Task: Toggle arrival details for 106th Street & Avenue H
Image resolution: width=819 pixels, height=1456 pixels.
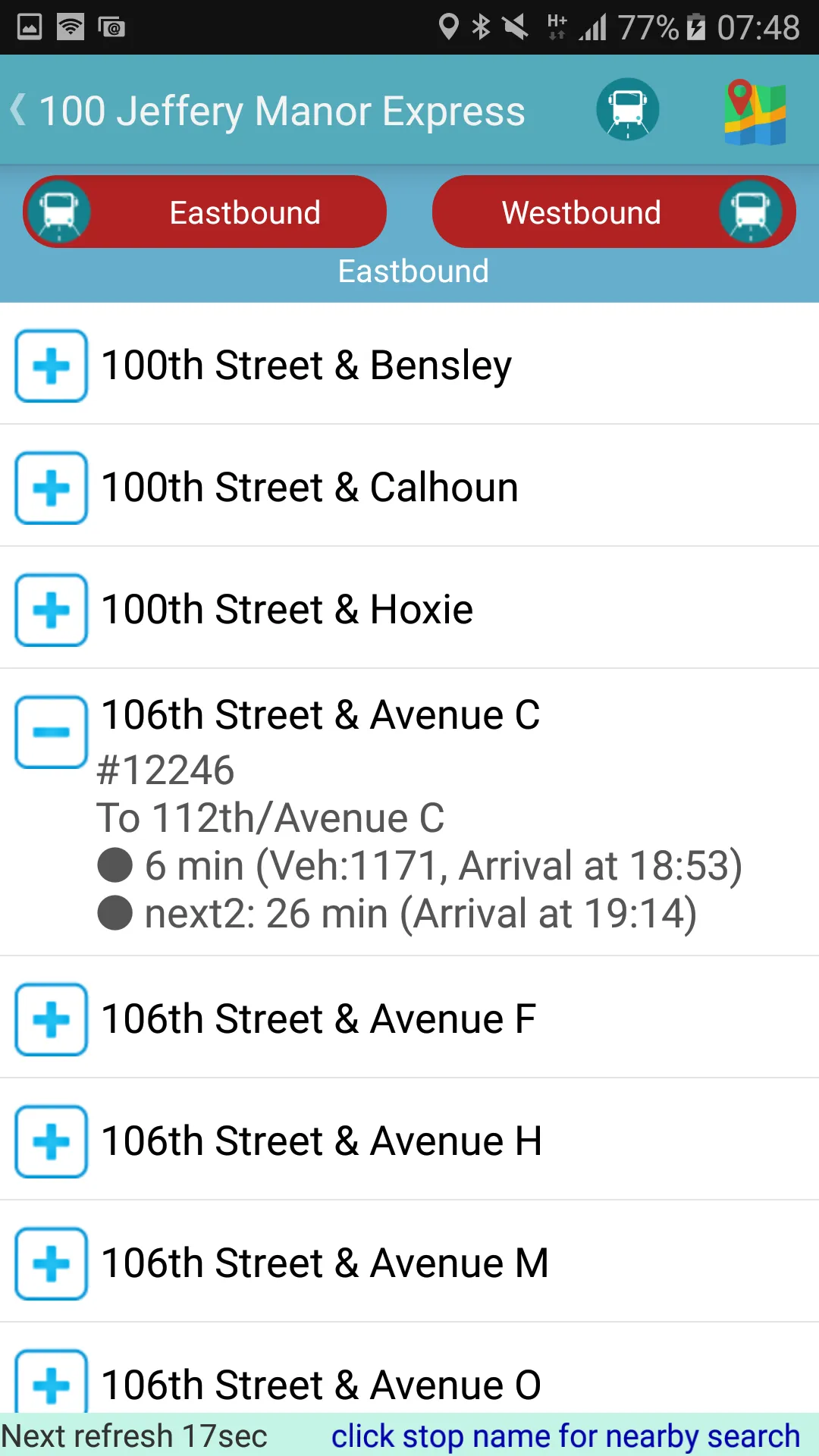Action: (50, 1141)
